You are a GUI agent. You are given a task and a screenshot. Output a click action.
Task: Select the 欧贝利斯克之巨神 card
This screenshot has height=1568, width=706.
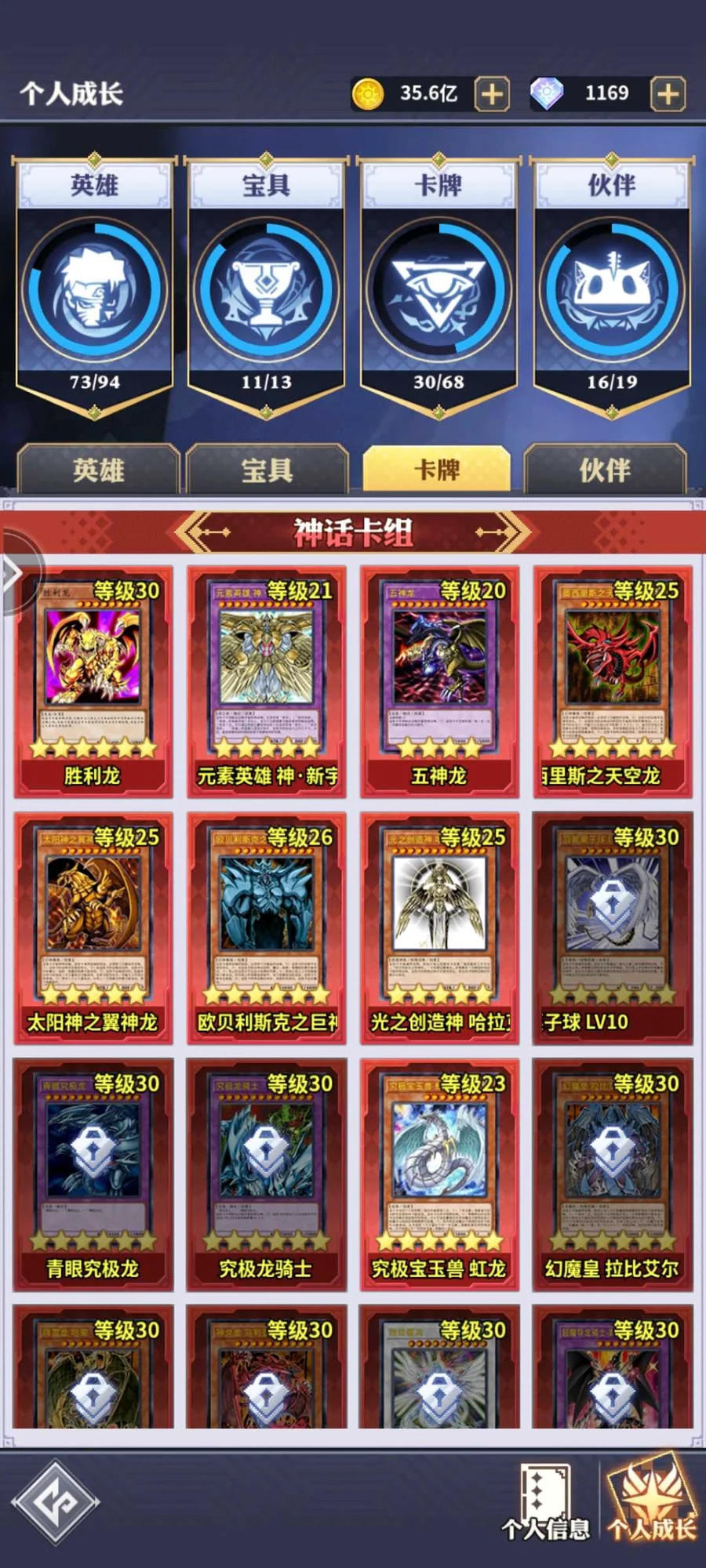click(267, 927)
